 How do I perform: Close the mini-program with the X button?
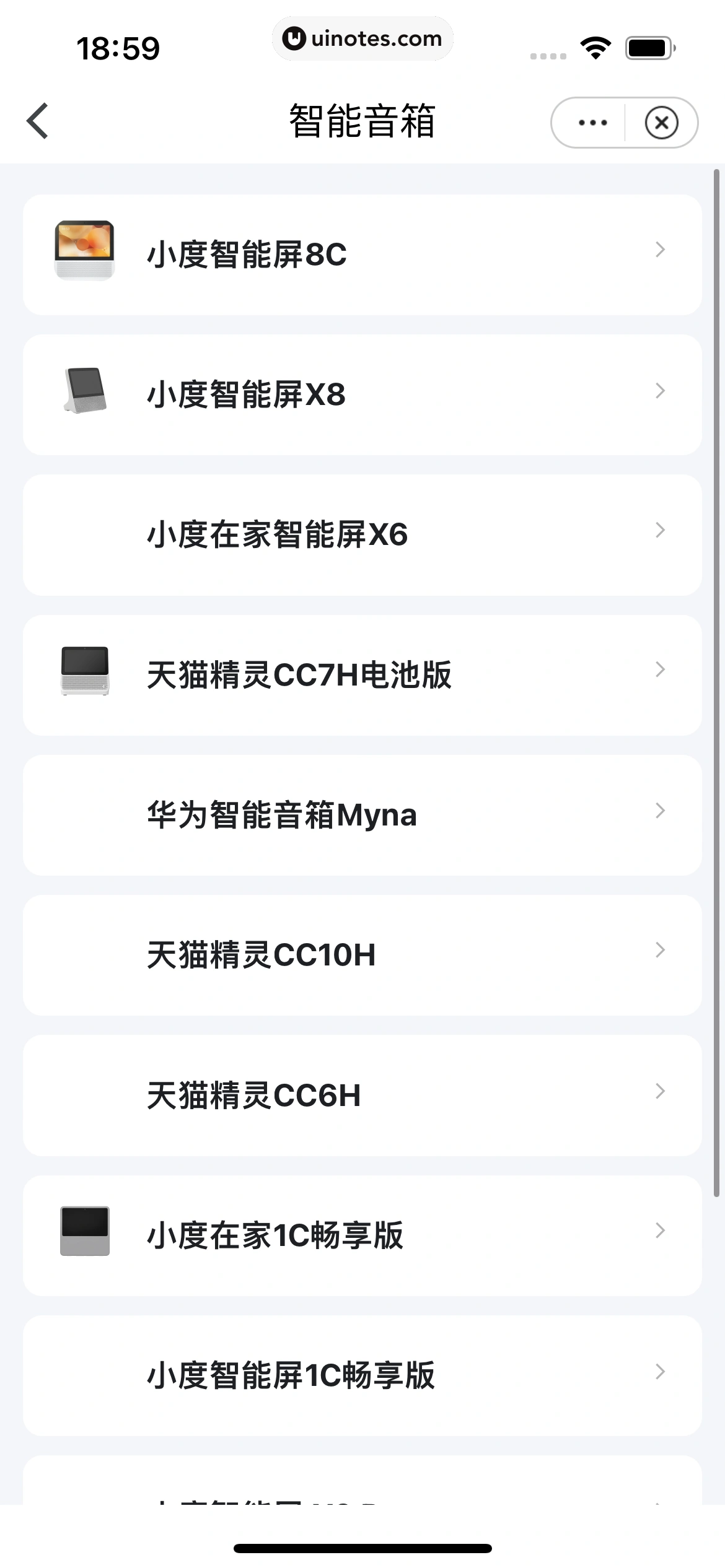661,123
